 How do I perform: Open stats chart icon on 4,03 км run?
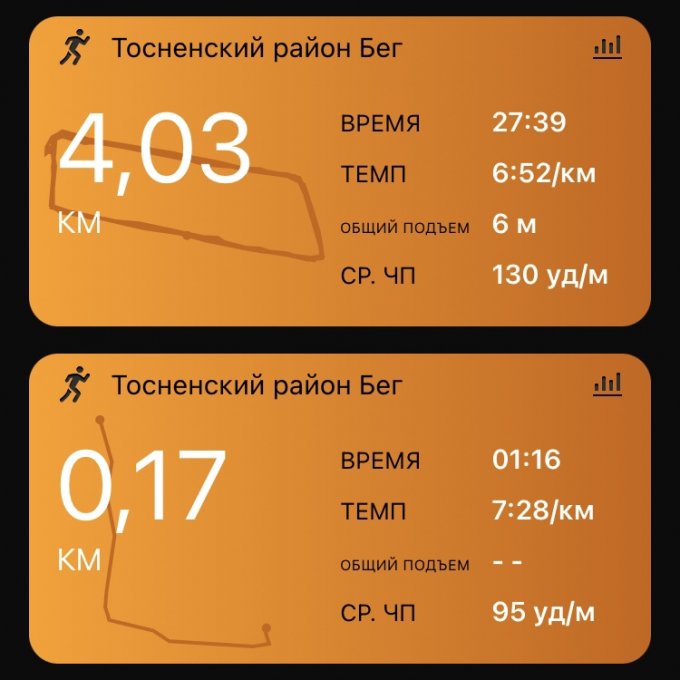point(607,47)
